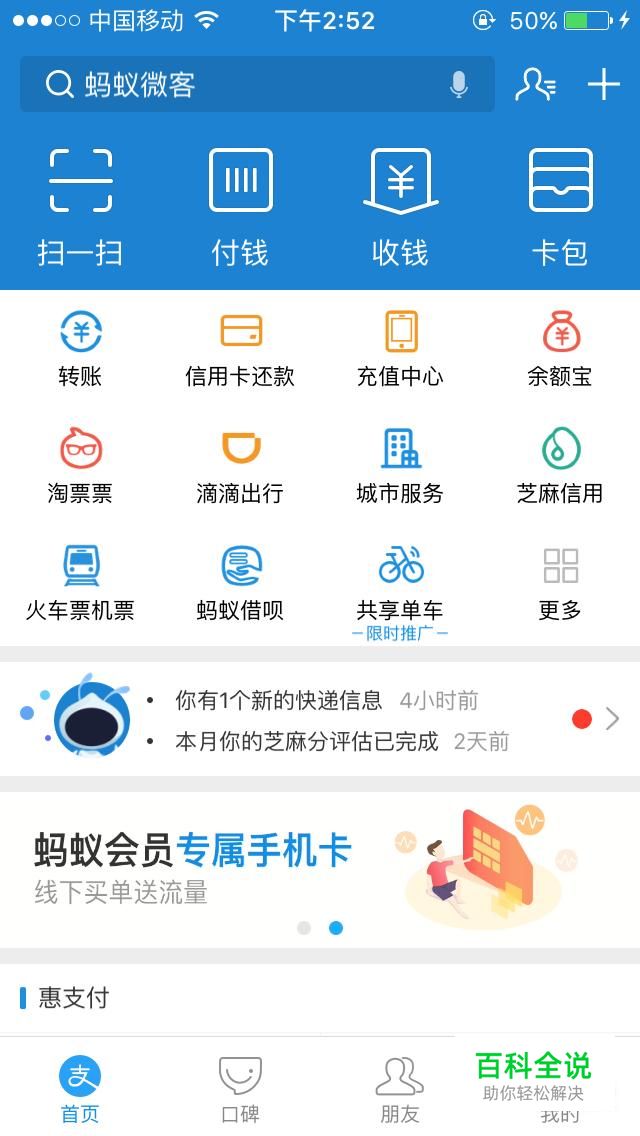Open the 蚂蚁微客 search box
This screenshot has width=640, height=1136.
click(240, 85)
